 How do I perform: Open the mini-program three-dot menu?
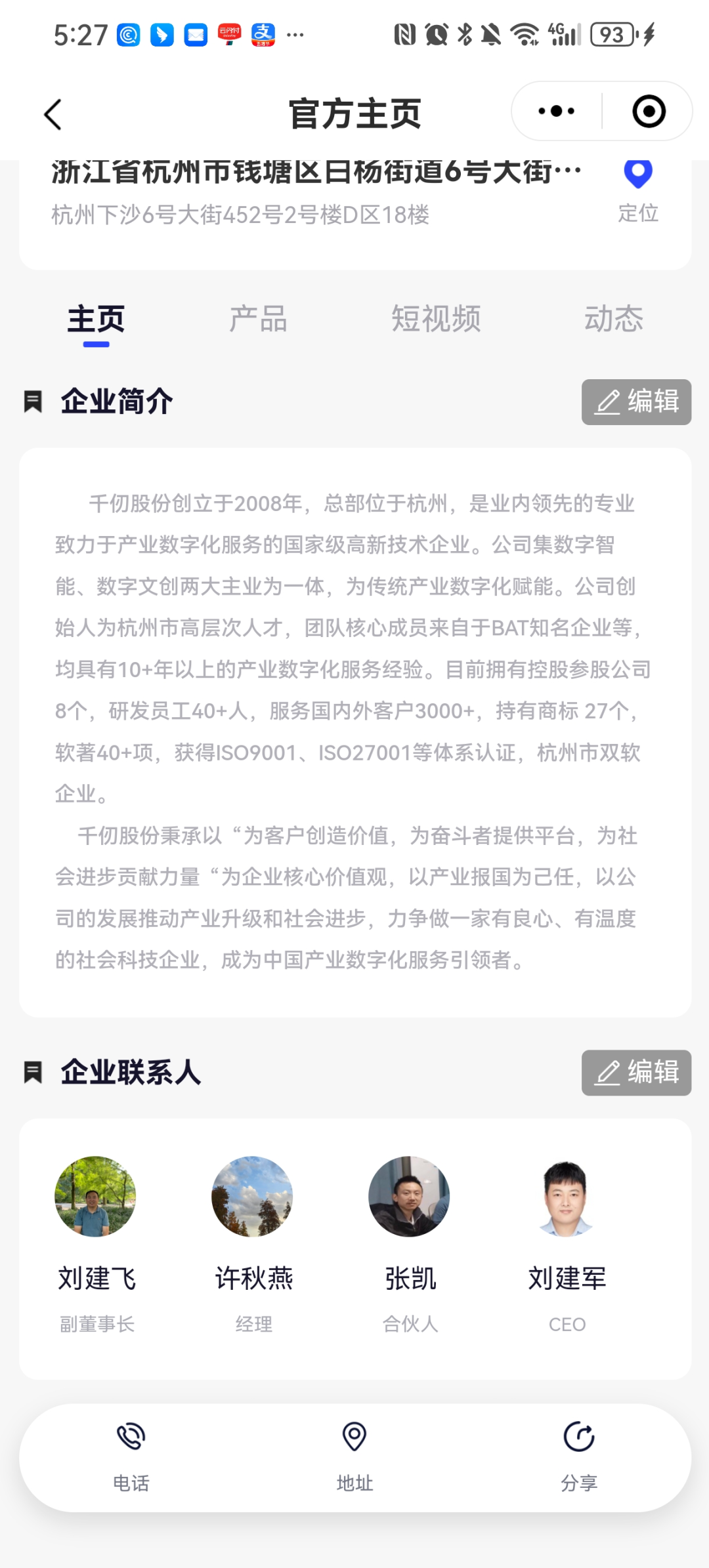pos(556,112)
